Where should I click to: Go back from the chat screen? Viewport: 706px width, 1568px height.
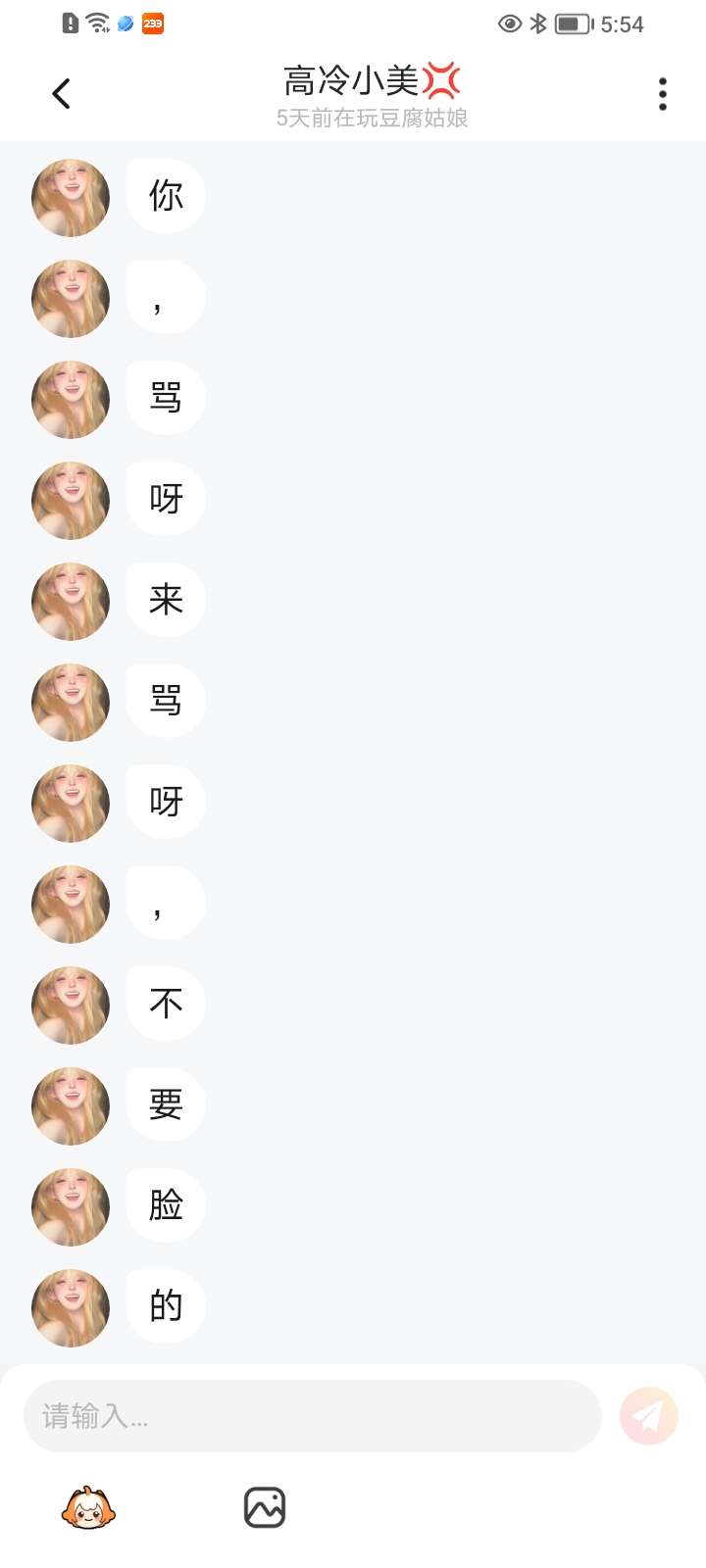[x=61, y=94]
